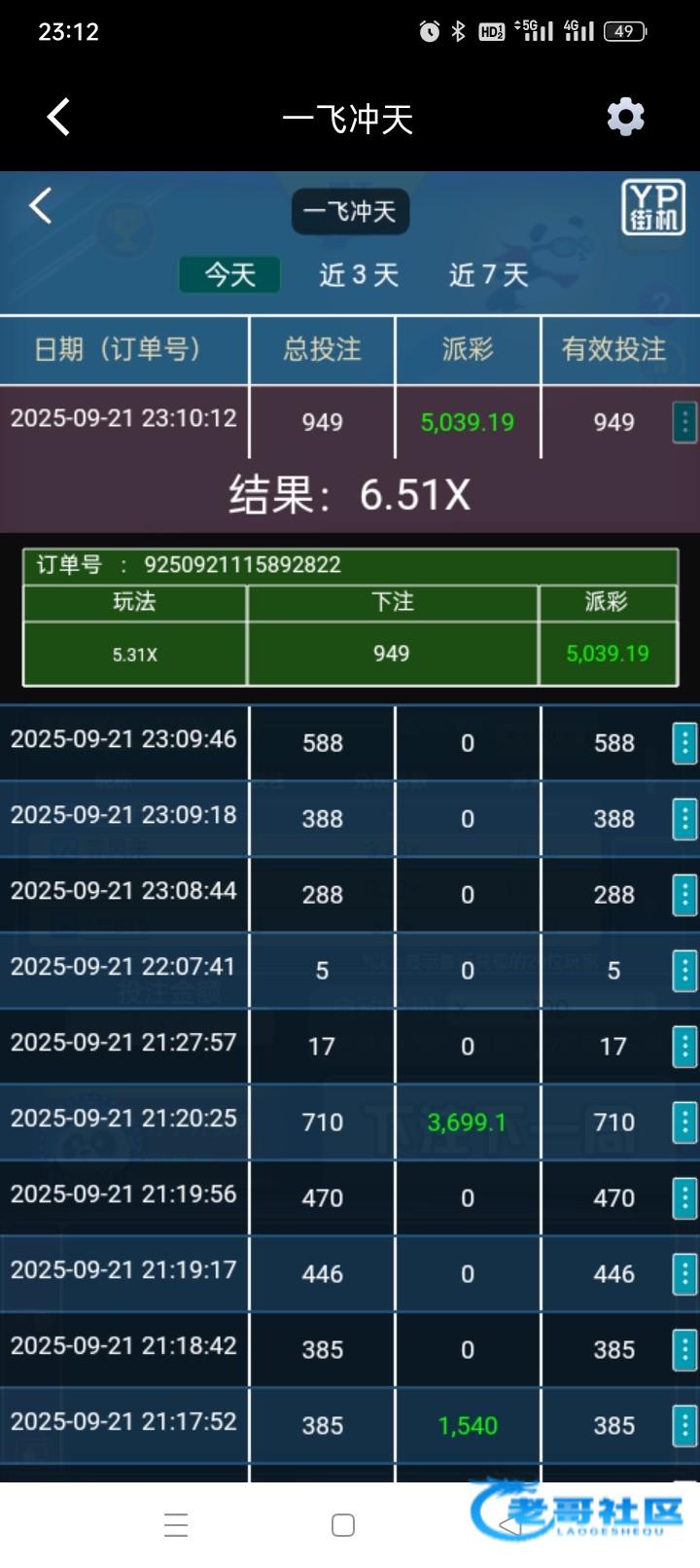
Task: Go back using the top bar arrow
Action: [x=58, y=118]
